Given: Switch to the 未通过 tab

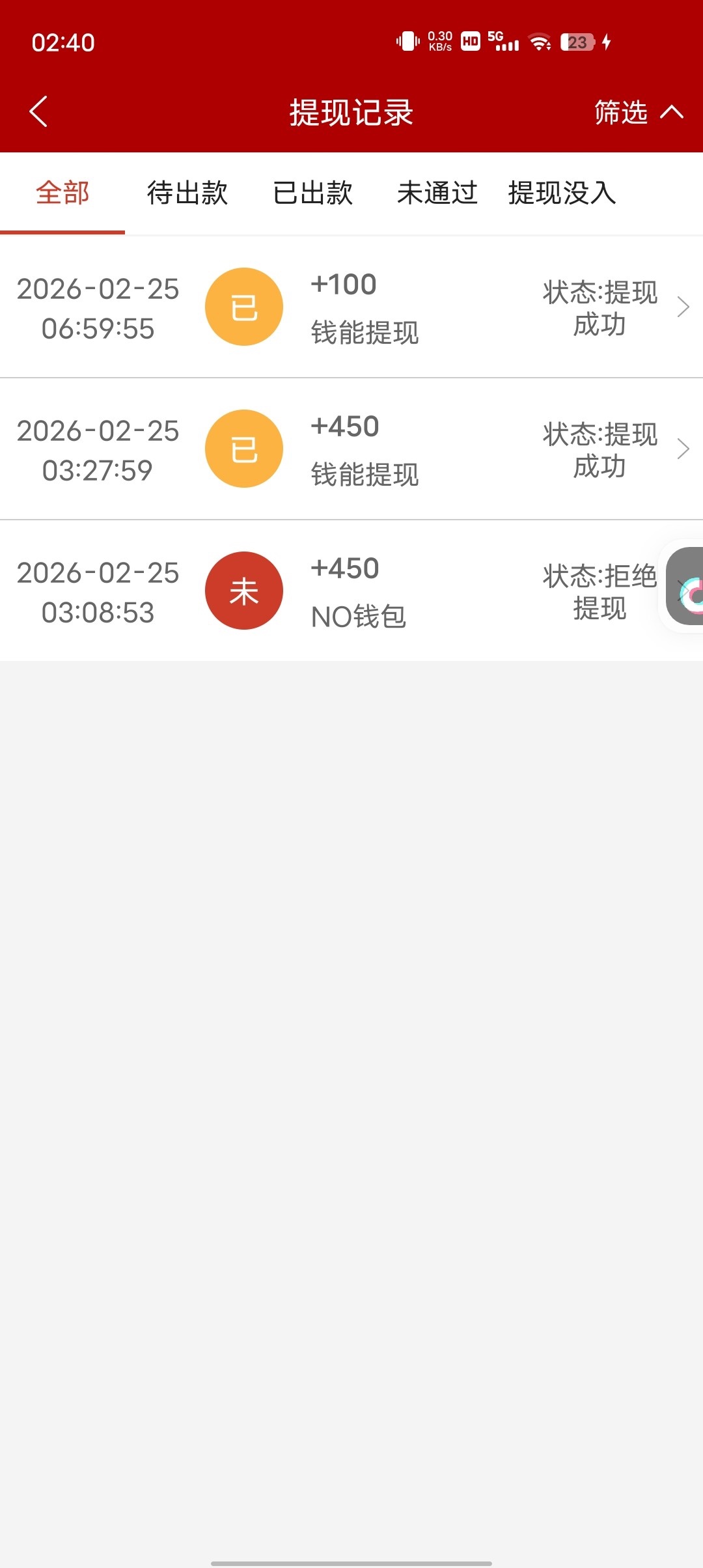Looking at the screenshot, I should pyautogui.click(x=437, y=193).
